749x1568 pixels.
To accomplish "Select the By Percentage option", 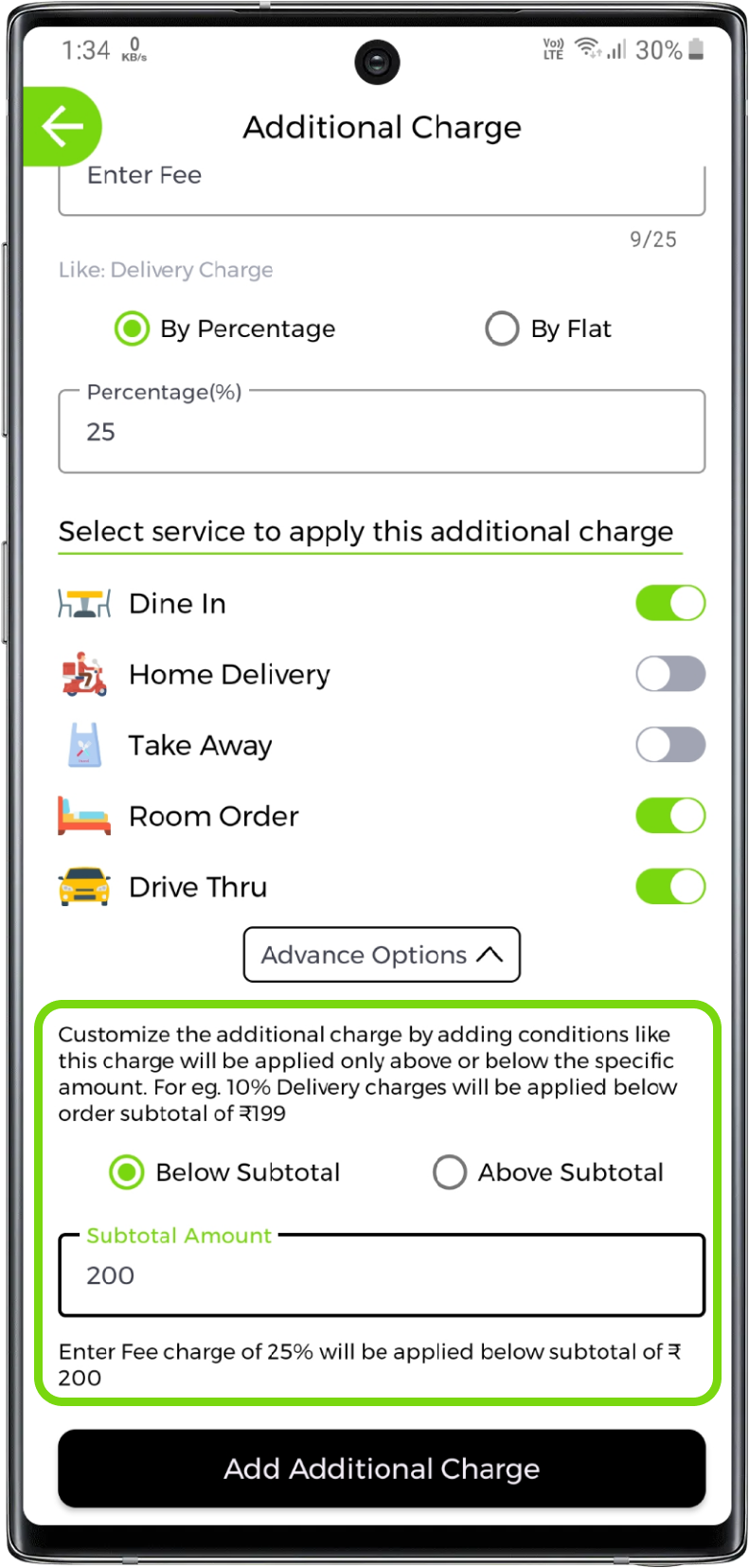I will 133,329.
